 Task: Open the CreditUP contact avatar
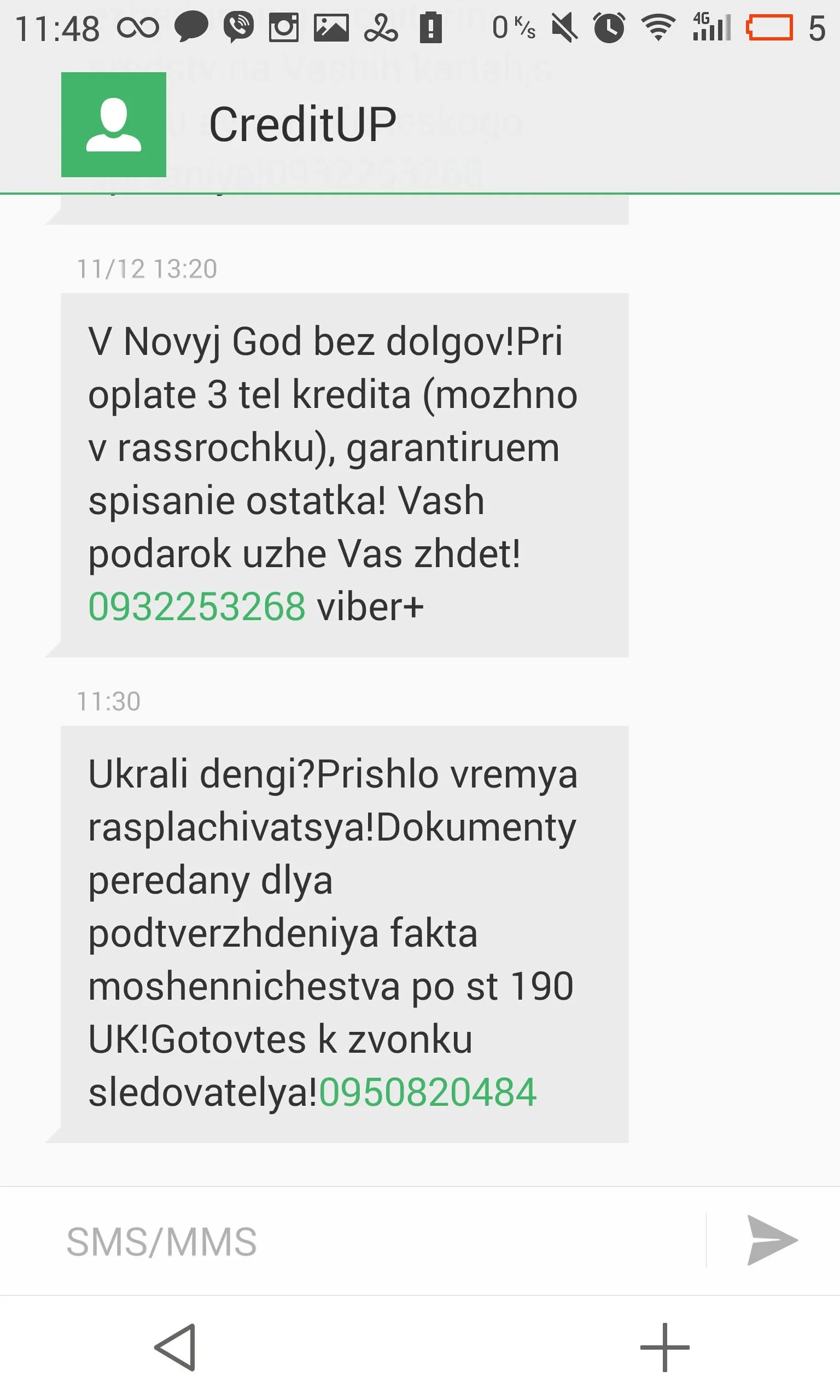pos(113,125)
